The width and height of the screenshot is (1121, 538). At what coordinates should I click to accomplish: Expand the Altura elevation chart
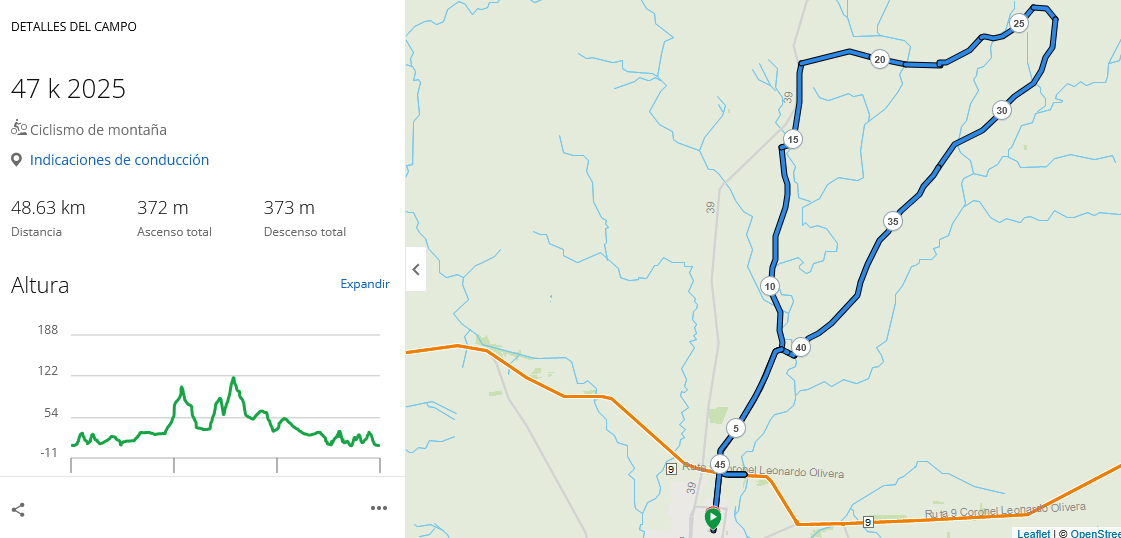click(365, 284)
